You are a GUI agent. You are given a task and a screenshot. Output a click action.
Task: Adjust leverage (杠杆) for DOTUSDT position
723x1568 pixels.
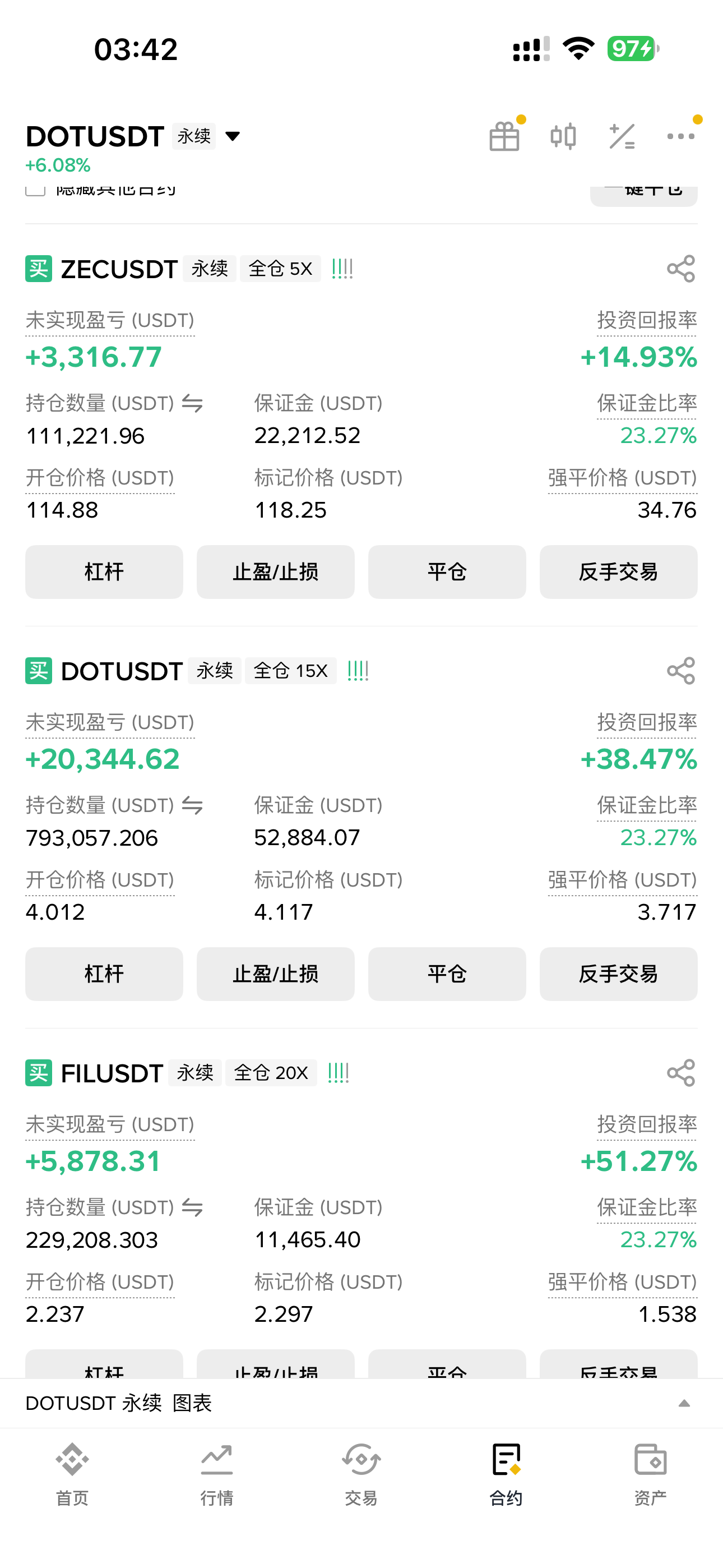104,974
